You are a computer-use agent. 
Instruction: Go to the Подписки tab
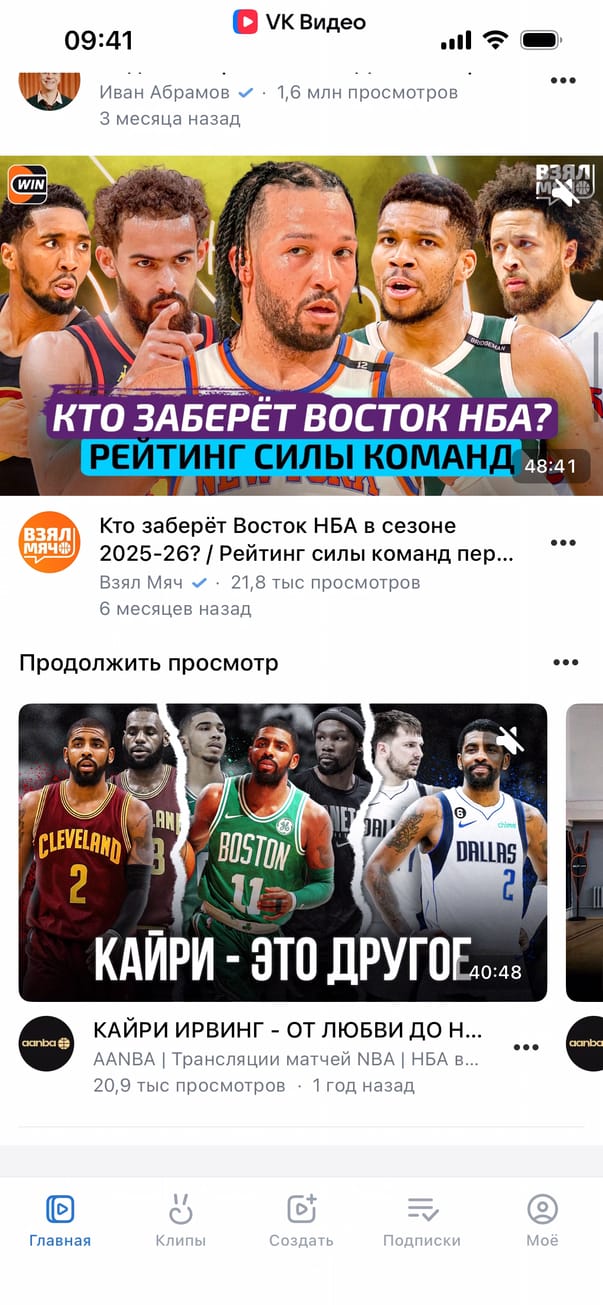pos(422,1221)
